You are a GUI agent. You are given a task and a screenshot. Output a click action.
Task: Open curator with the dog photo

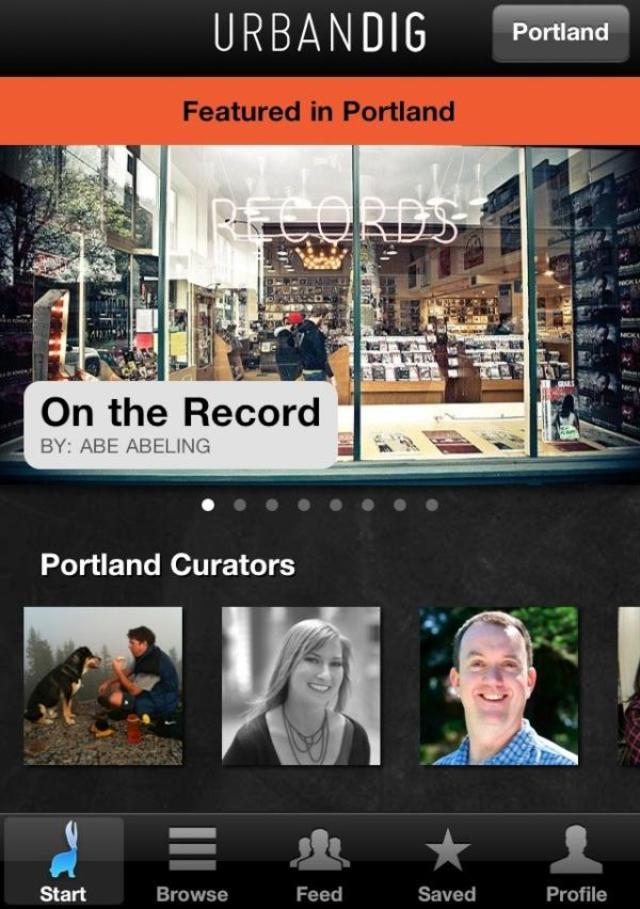(103, 686)
